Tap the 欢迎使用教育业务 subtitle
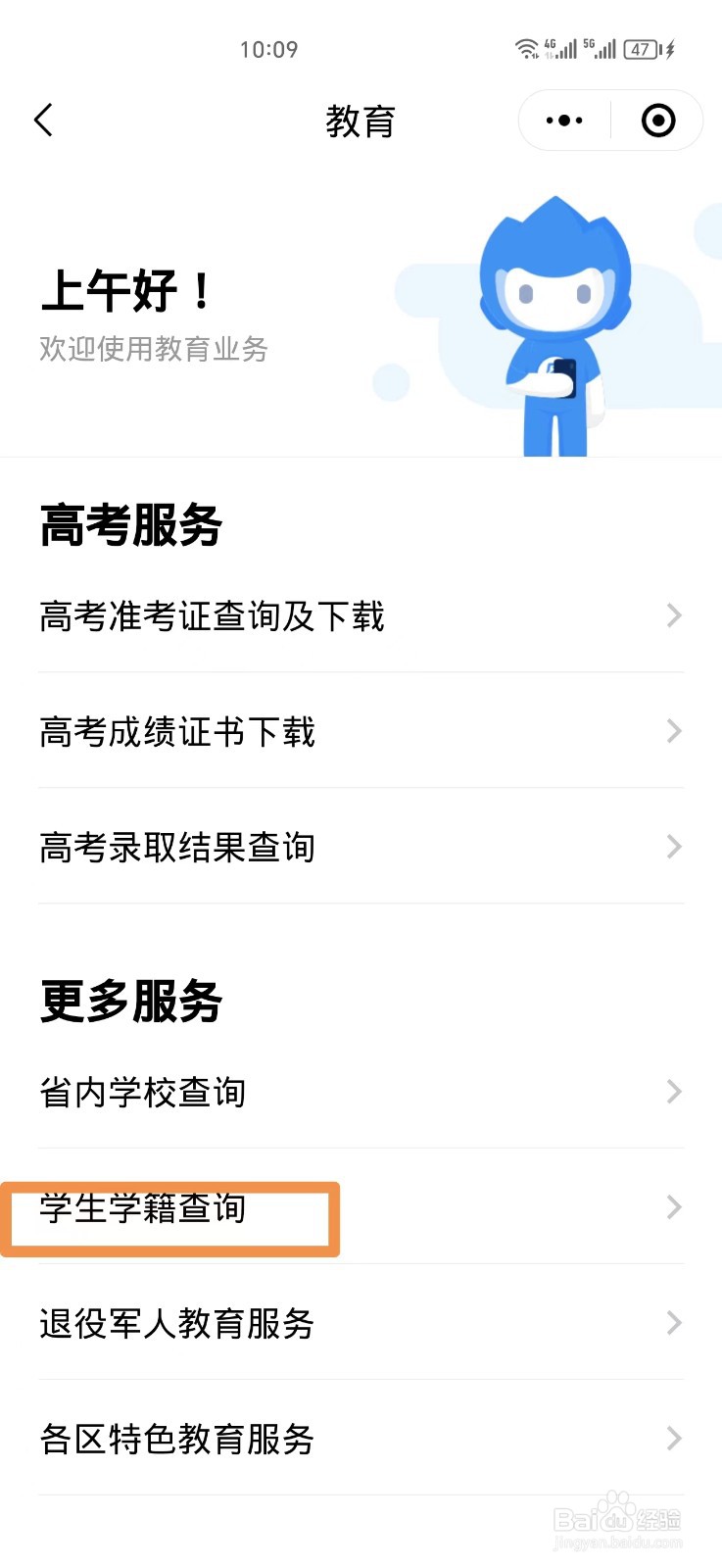 tap(153, 350)
